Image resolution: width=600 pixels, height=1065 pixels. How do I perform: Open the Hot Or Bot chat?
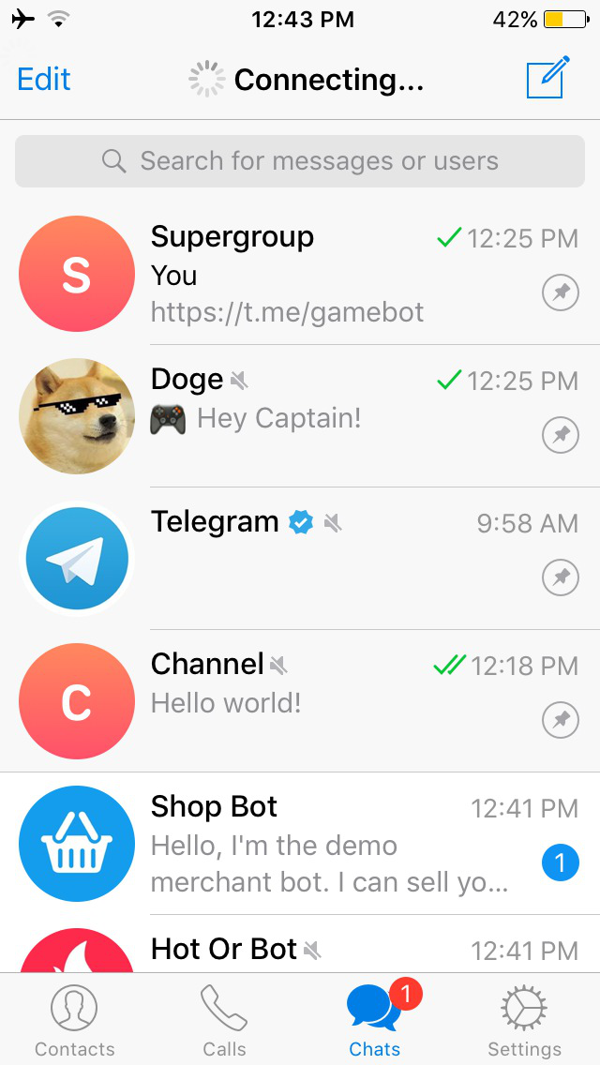300,948
